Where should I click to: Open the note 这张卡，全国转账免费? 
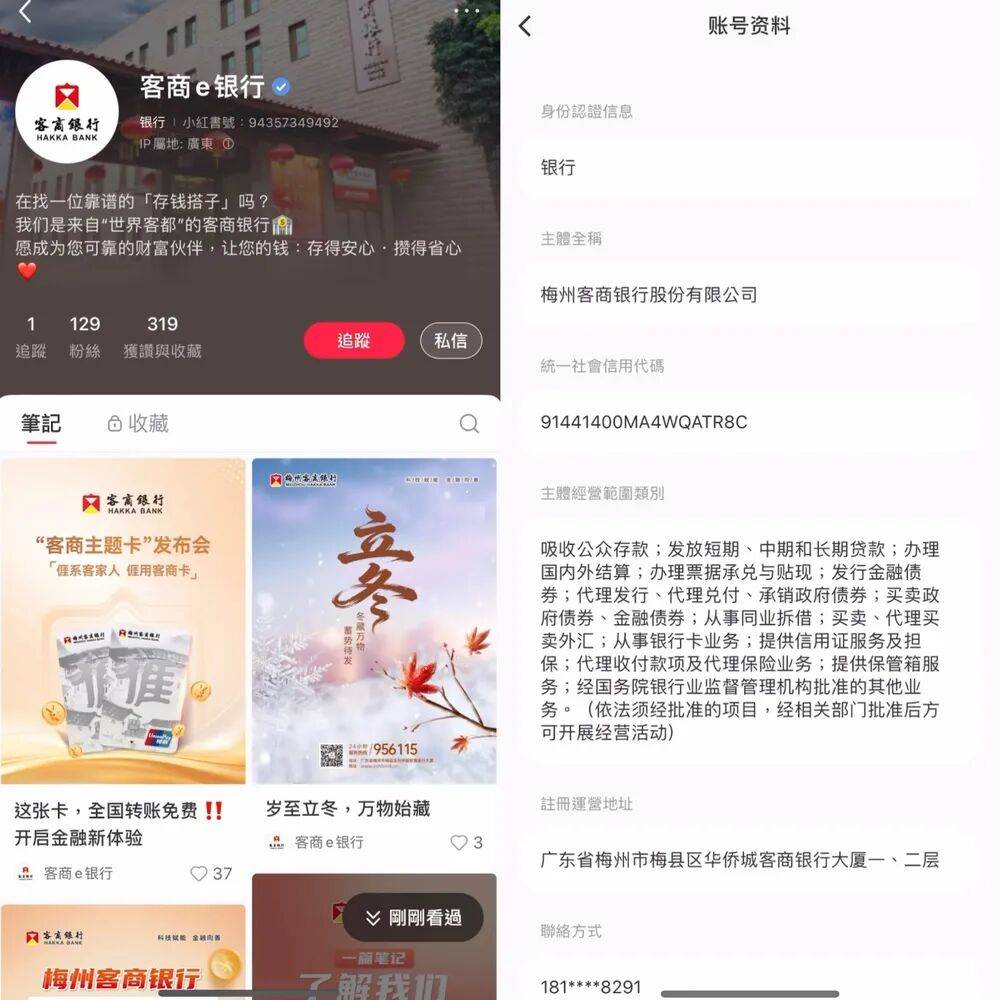point(123,620)
